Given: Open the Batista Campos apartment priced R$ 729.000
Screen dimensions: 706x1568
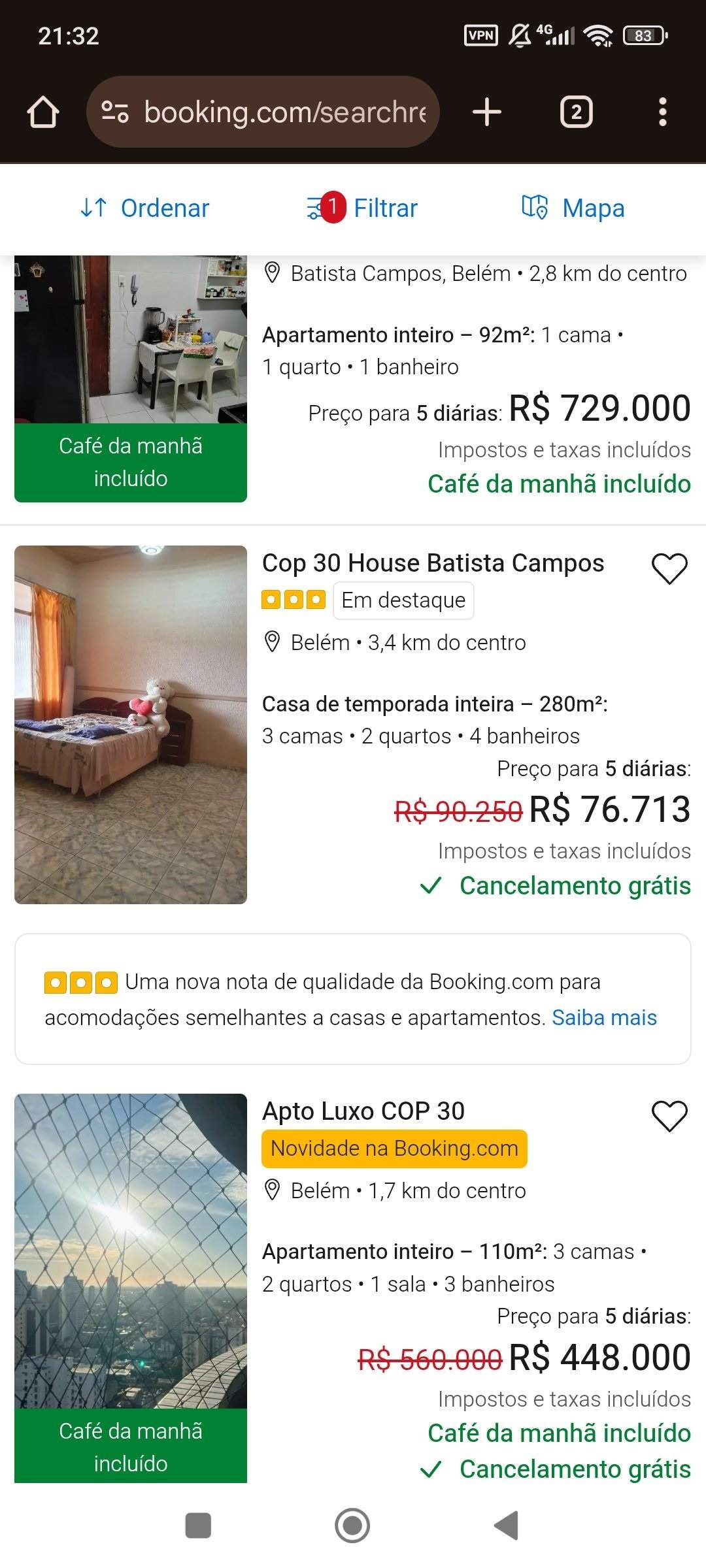Looking at the screenshot, I should click(131, 340).
